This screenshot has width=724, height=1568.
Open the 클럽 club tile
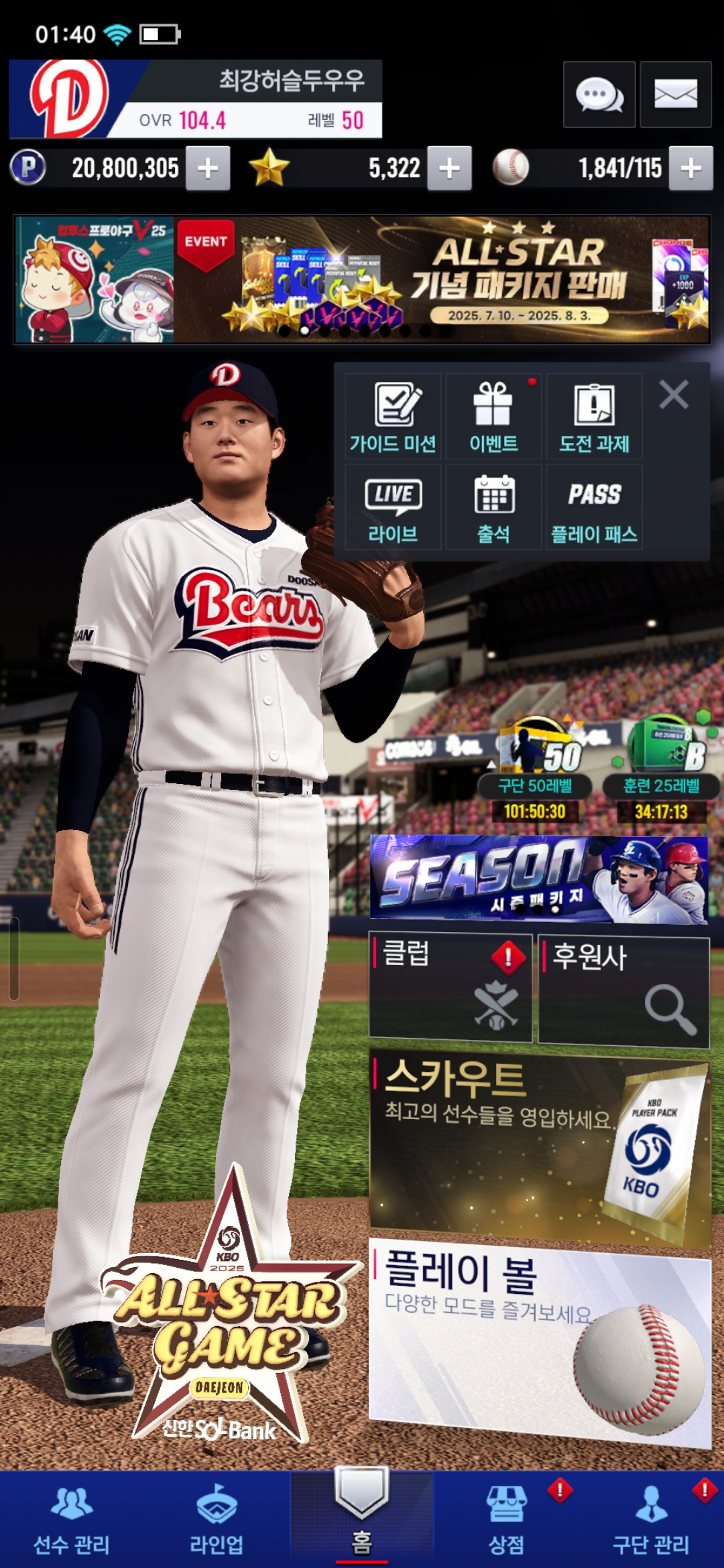pos(450,987)
